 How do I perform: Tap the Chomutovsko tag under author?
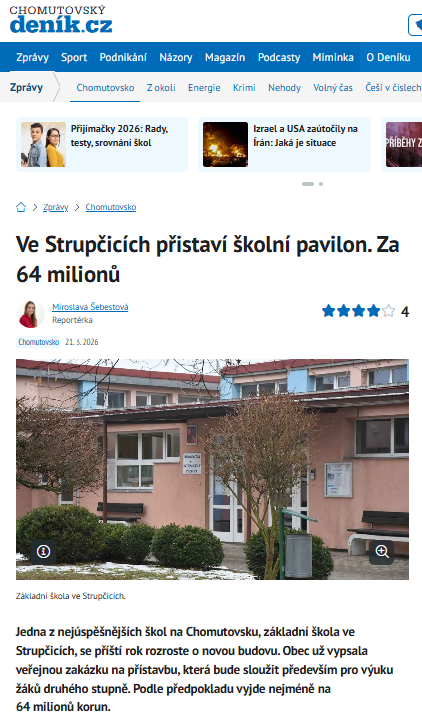(x=39, y=342)
